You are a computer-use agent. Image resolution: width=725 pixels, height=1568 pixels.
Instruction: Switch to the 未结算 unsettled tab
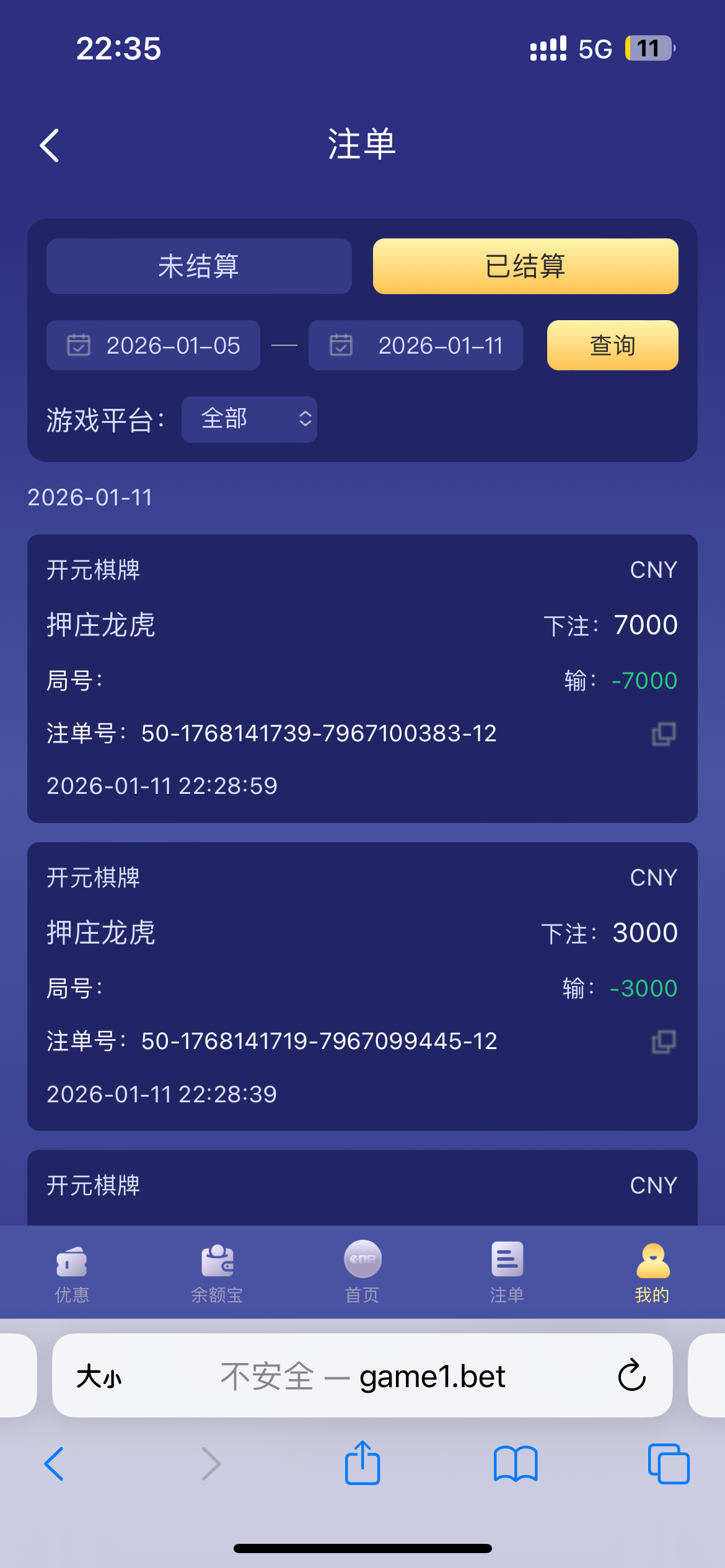pos(198,266)
